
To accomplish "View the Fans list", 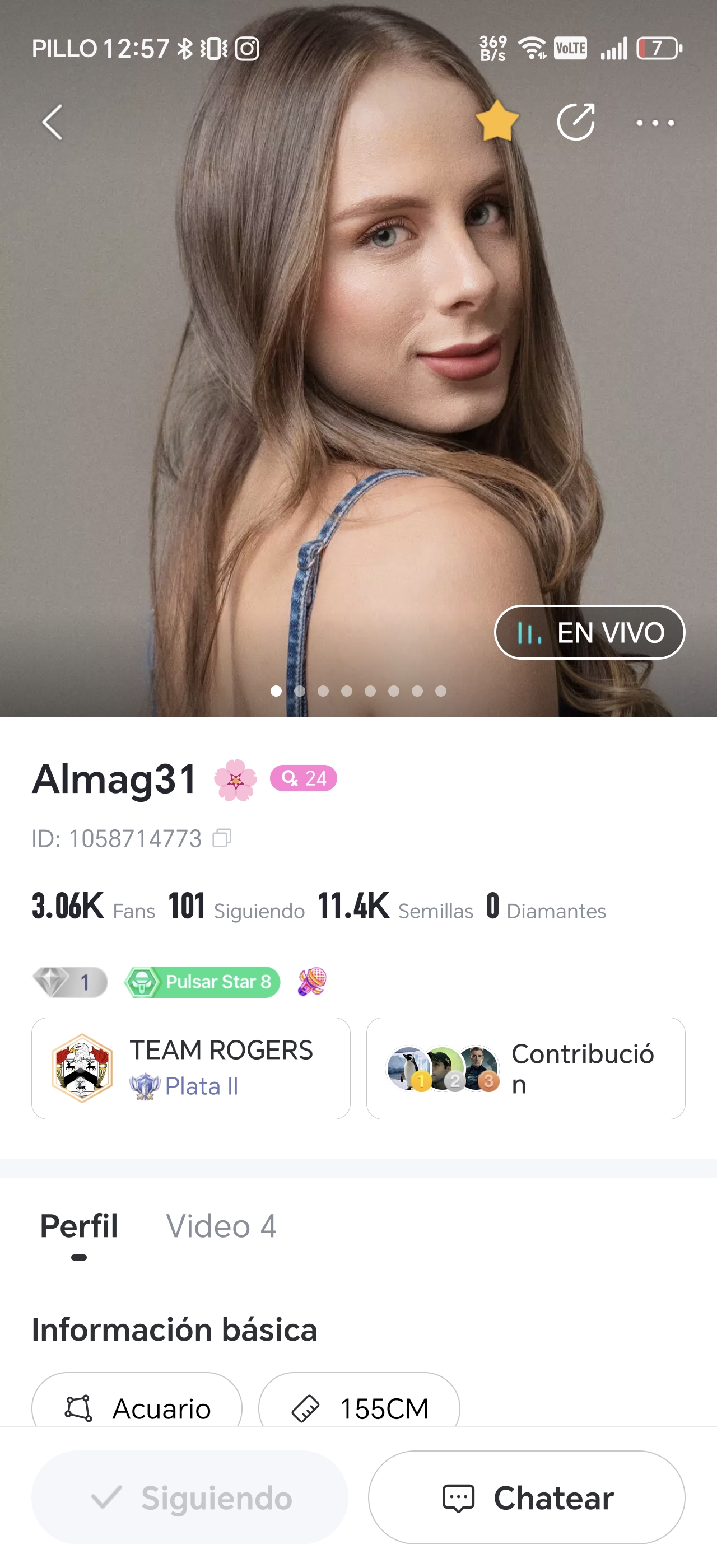I will (x=93, y=906).
